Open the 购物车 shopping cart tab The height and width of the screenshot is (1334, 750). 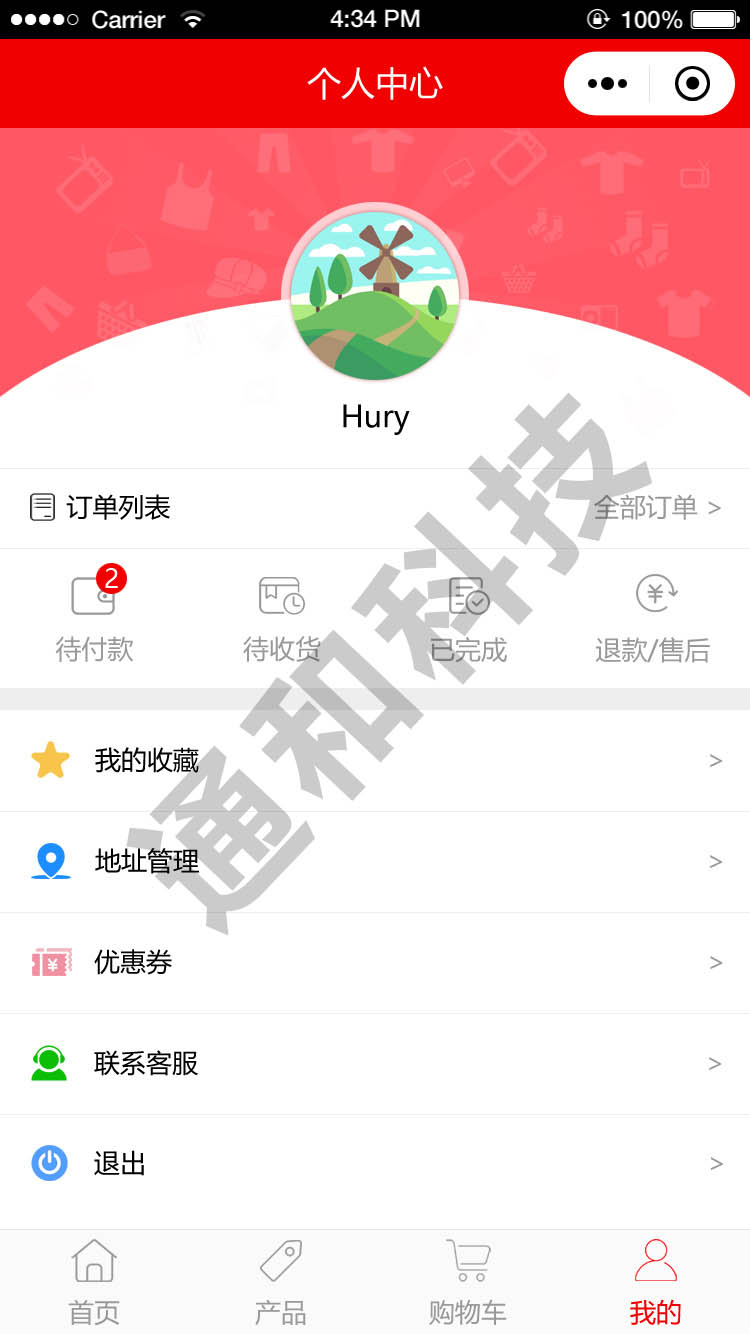tap(468, 1282)
